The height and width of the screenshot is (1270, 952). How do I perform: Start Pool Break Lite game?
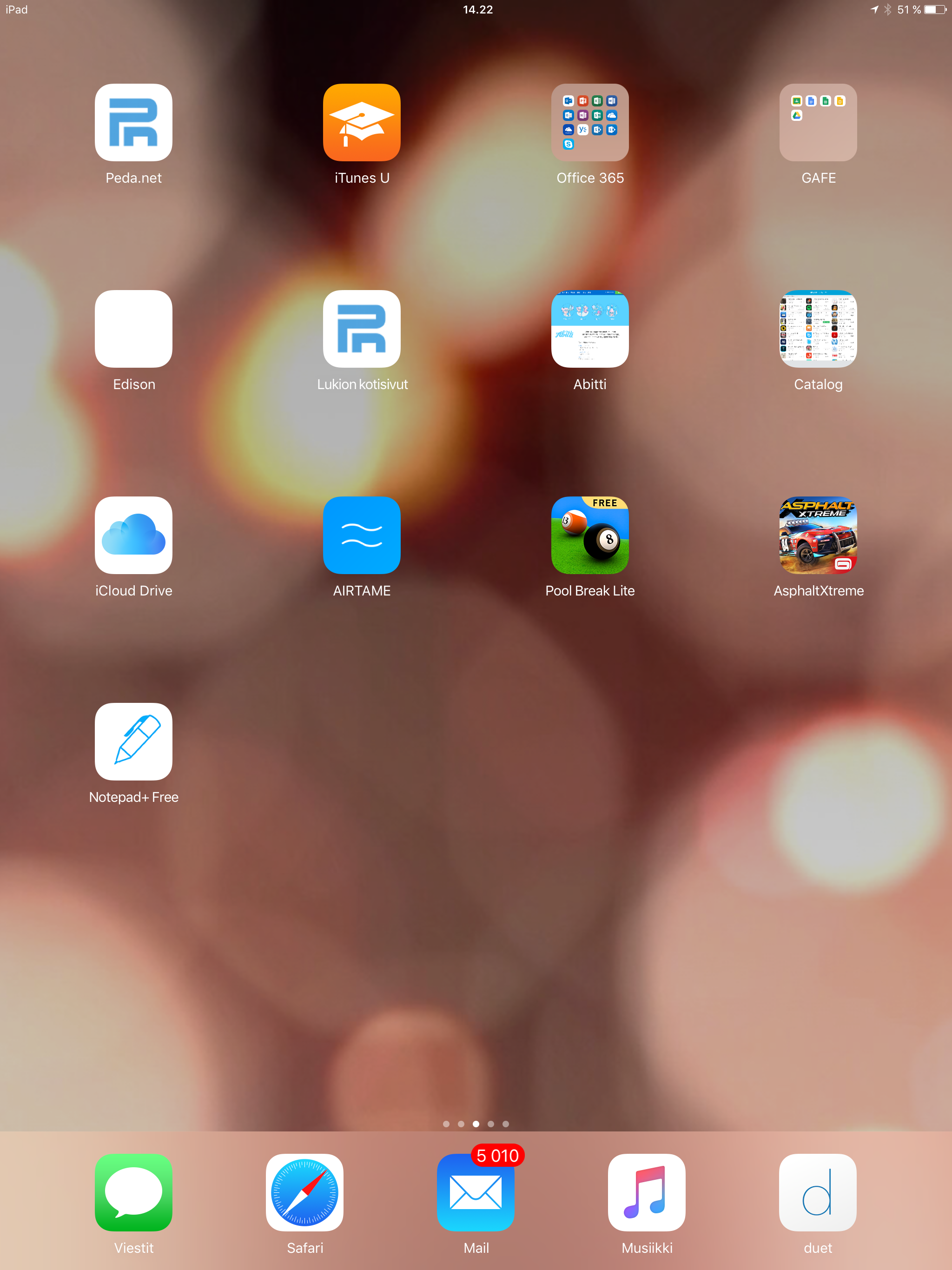pyautogui.click(x=590, y=535)
